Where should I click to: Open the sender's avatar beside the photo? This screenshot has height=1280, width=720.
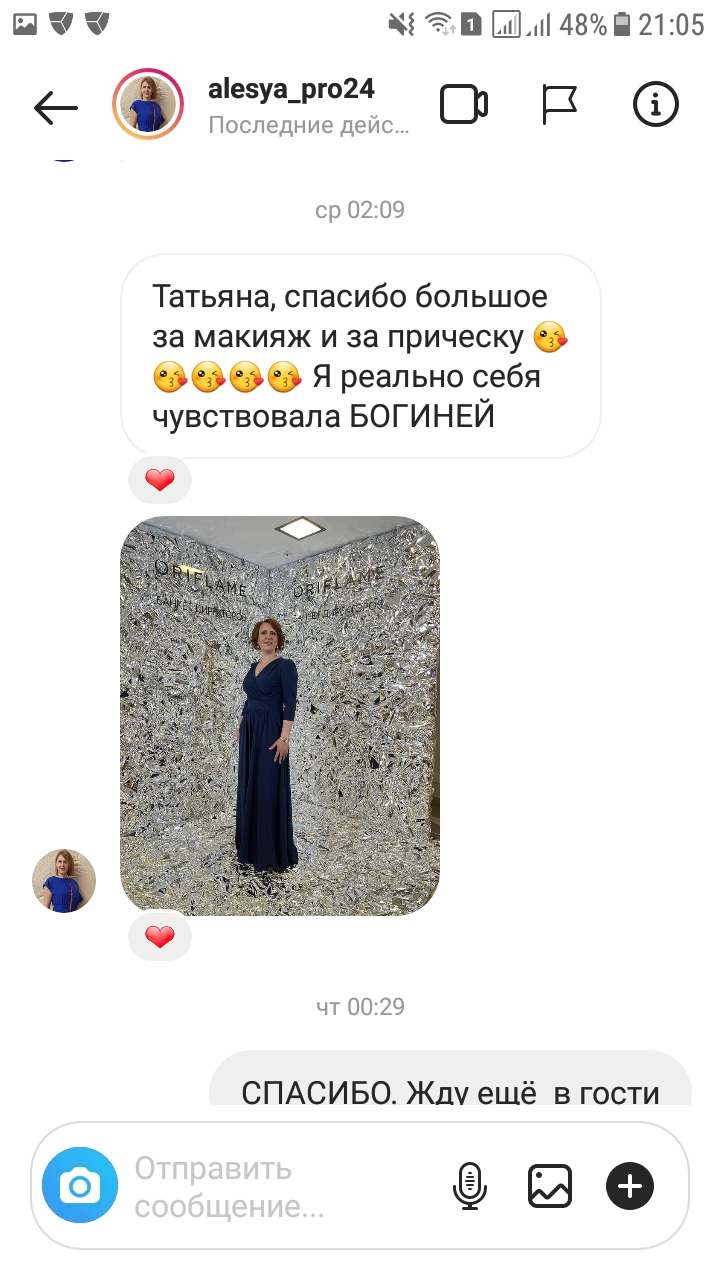click(x=64, y=881)
